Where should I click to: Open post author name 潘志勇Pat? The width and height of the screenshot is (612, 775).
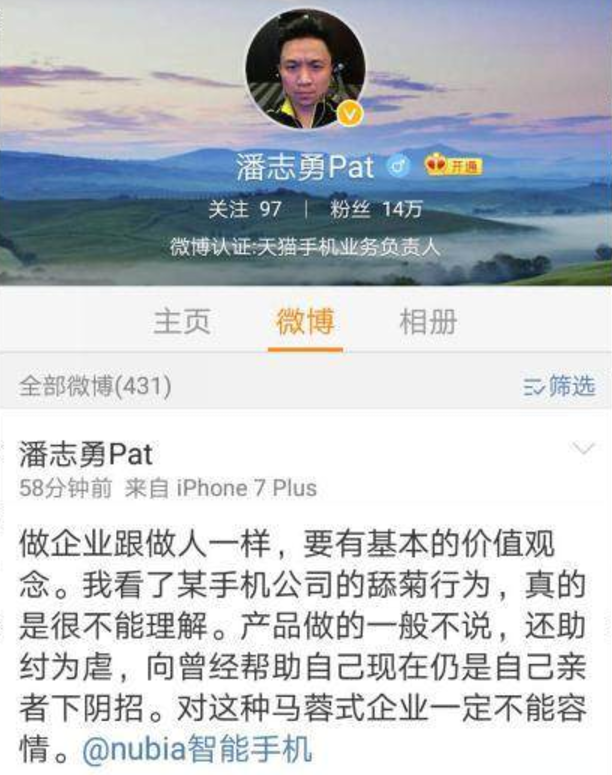pos(86,454)
